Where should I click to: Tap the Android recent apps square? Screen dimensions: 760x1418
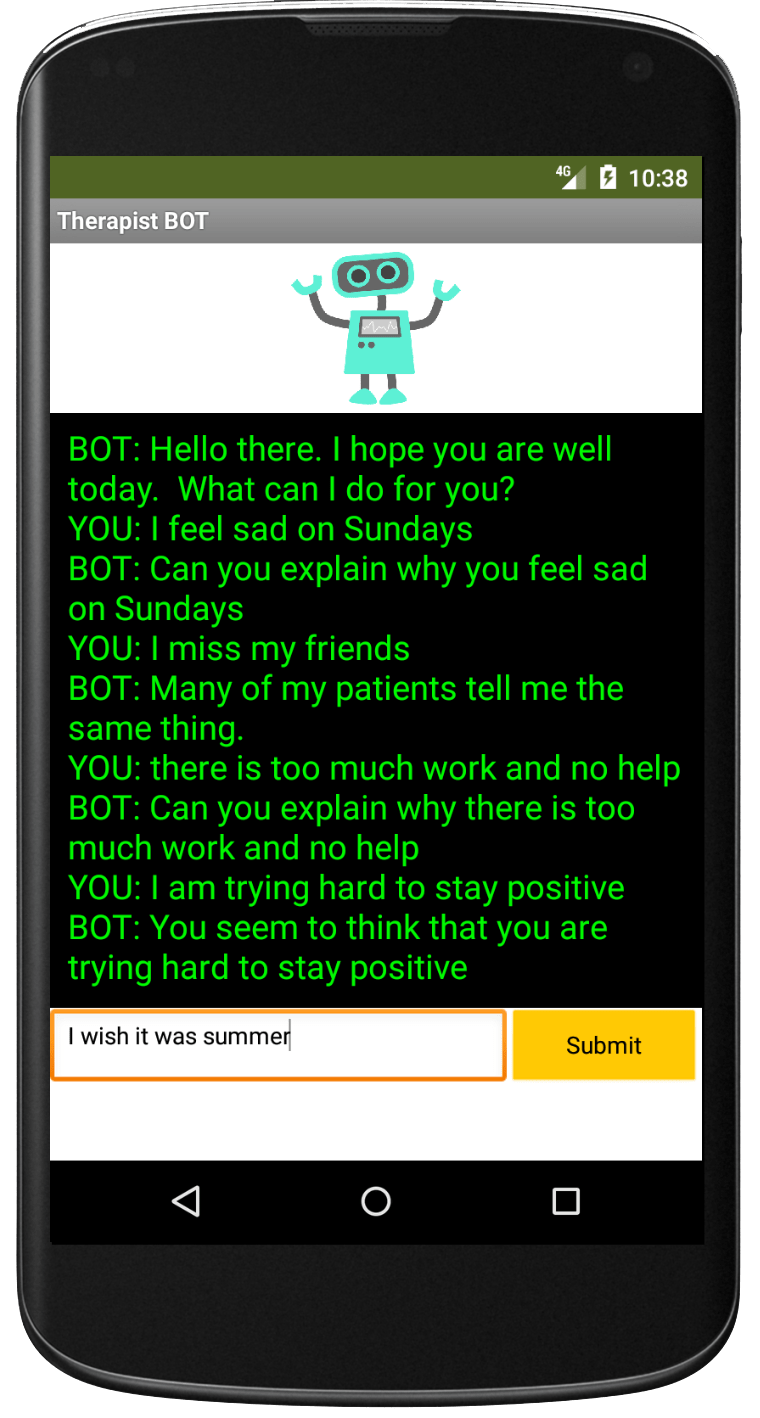(x=564, y=1203)
